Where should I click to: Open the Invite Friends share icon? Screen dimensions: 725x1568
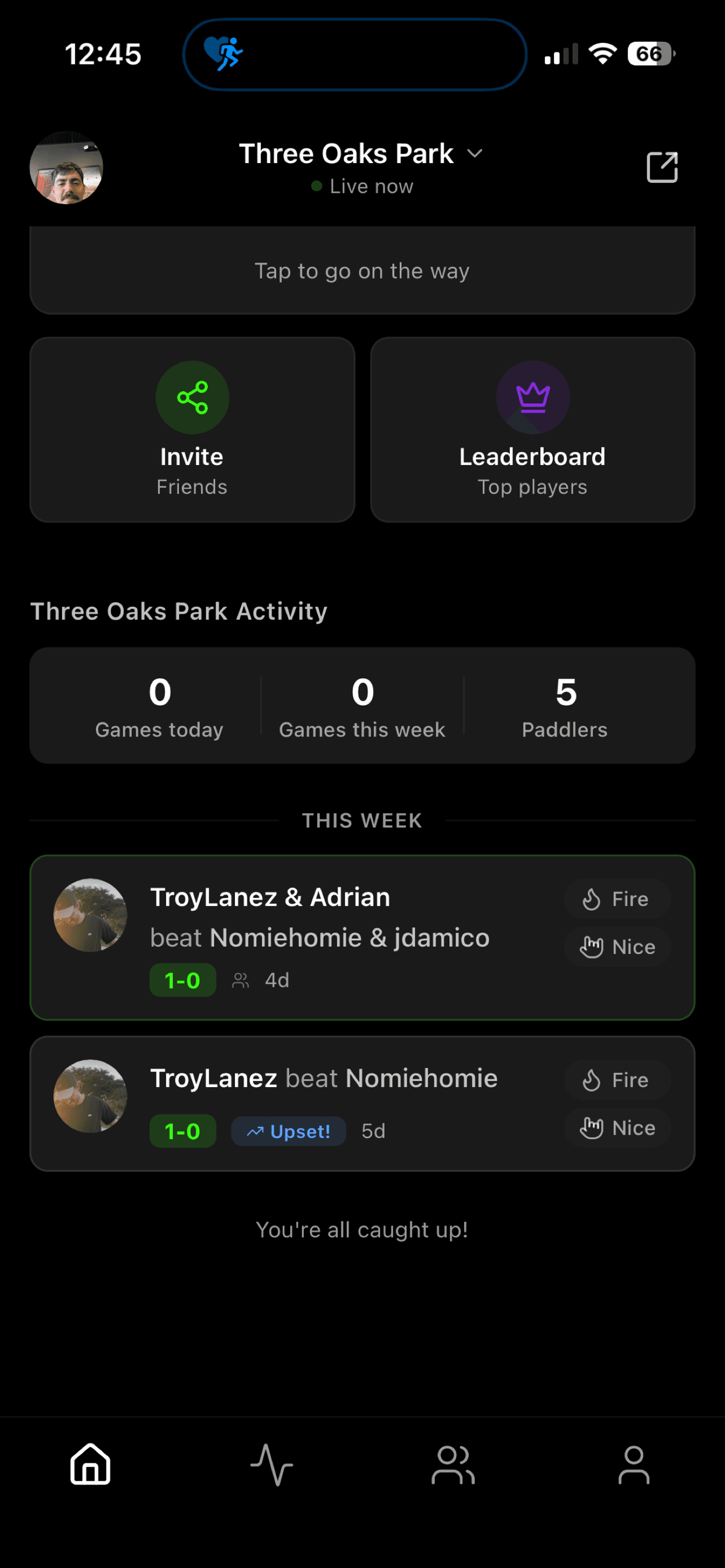click(192, 396)
